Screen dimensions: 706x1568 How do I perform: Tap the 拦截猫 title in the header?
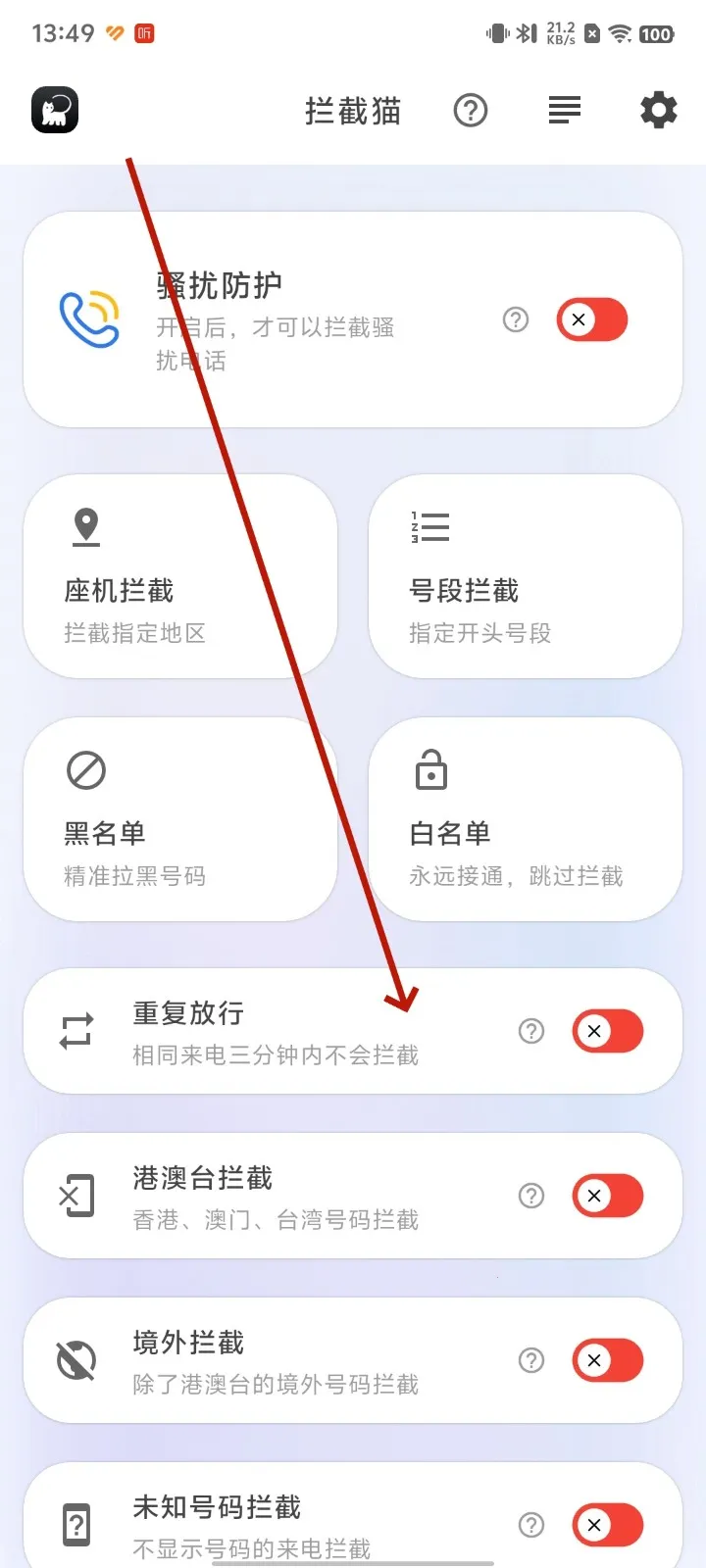pos(353,110)
